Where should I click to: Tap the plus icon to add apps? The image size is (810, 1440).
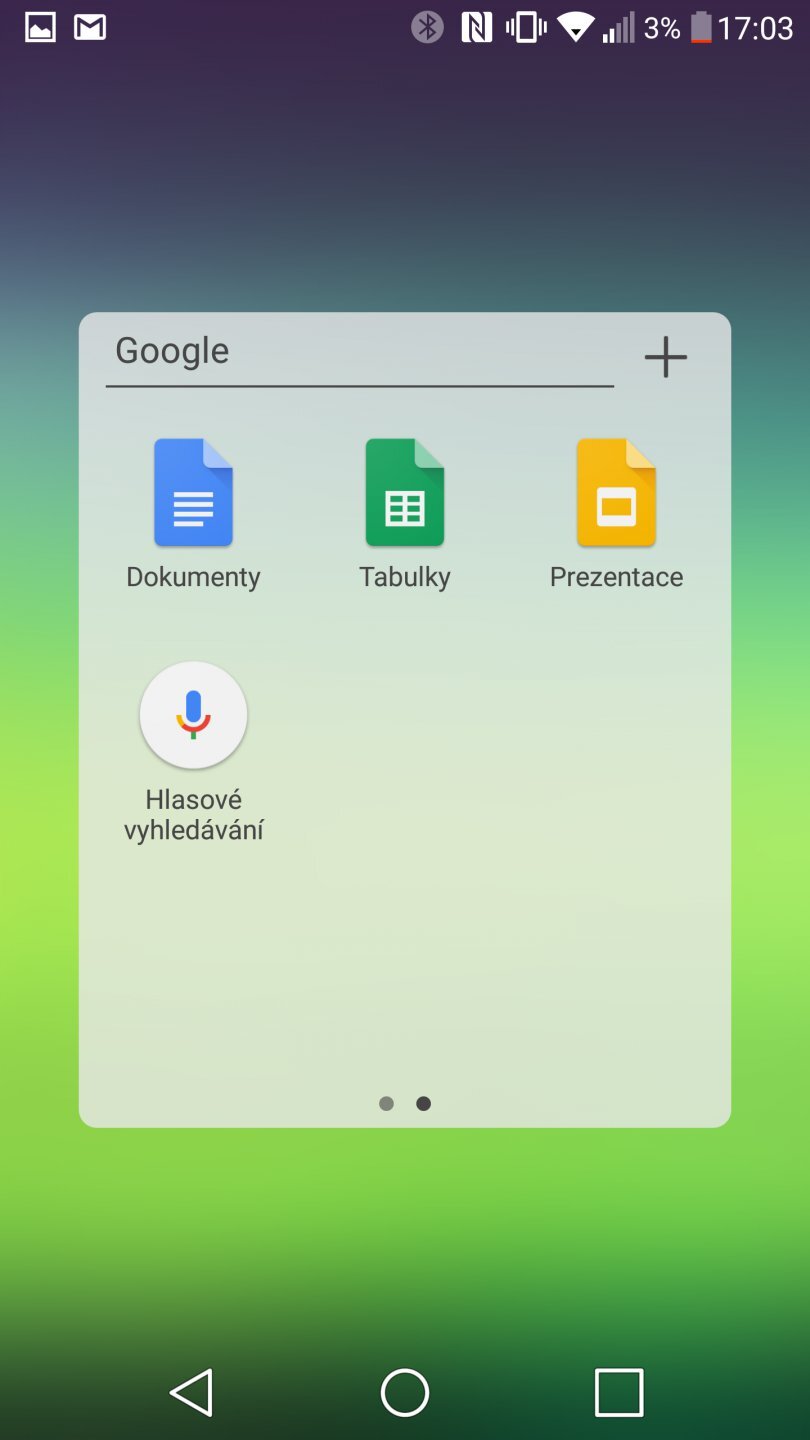tap(665, 357)
